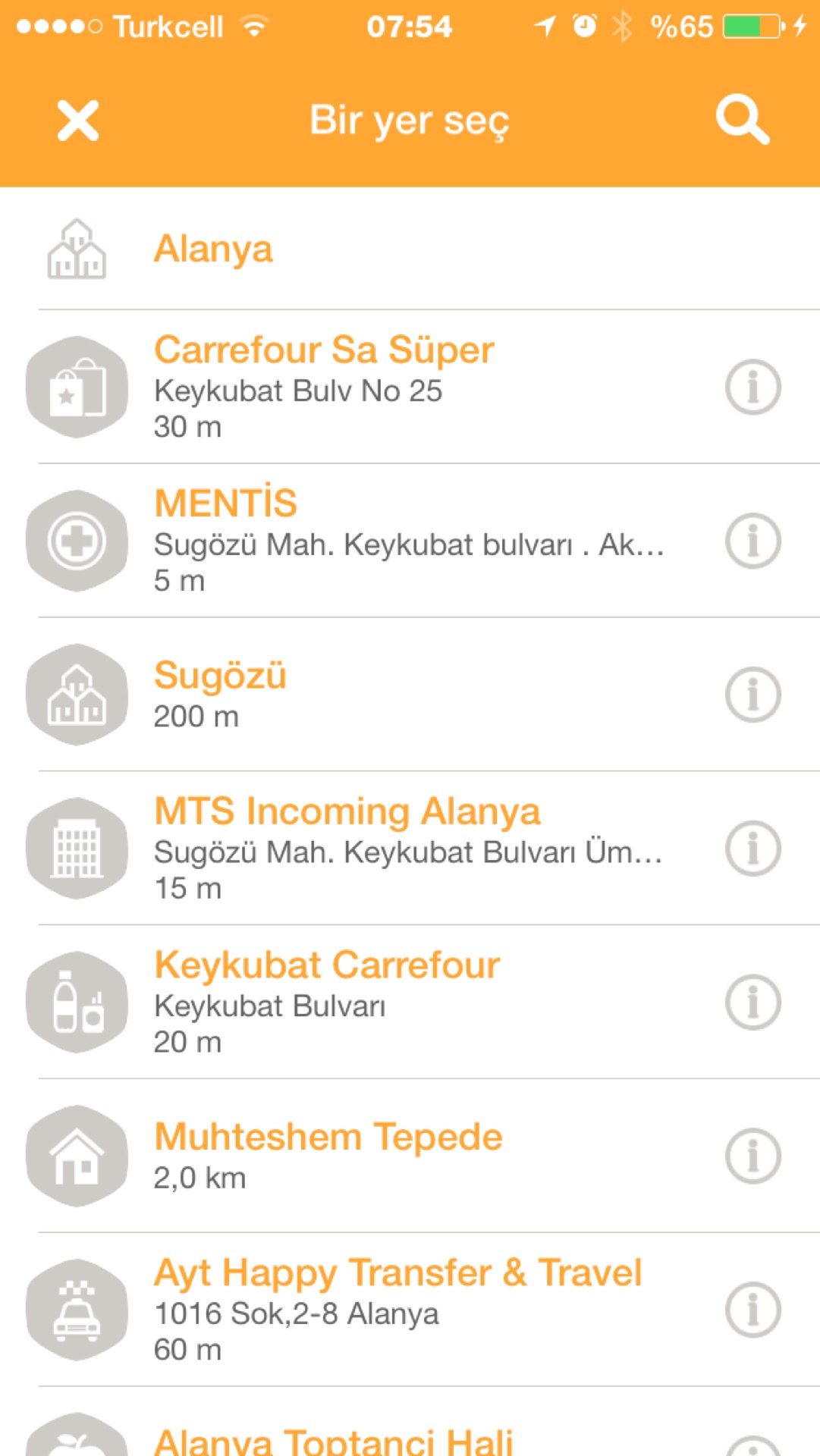Choose MTS Incoming Alanya
This screenshot has width=820, height=1456.
(410, 849)
